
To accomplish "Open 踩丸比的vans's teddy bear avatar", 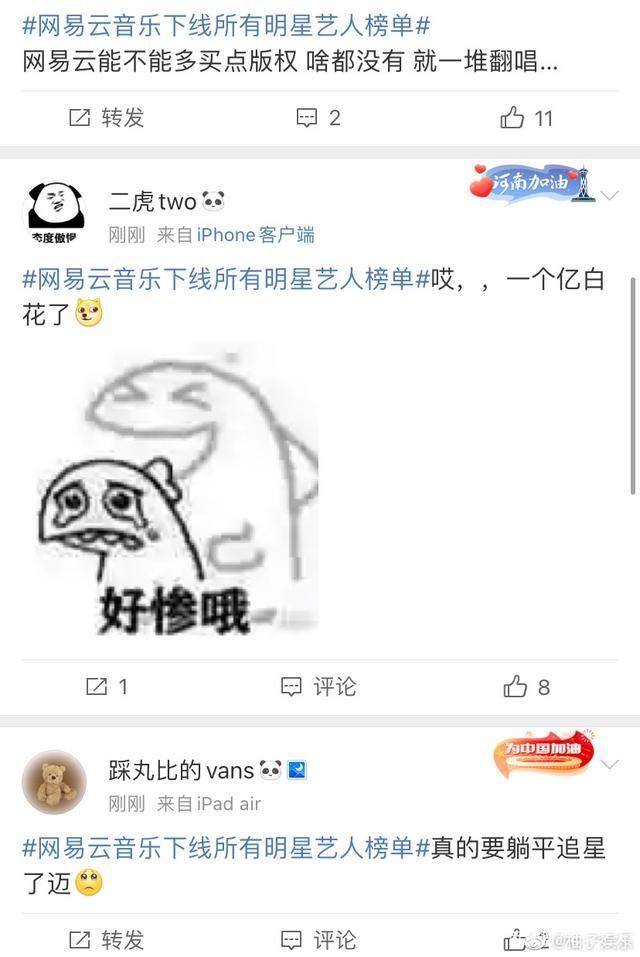I will click(x=54, y=781).
